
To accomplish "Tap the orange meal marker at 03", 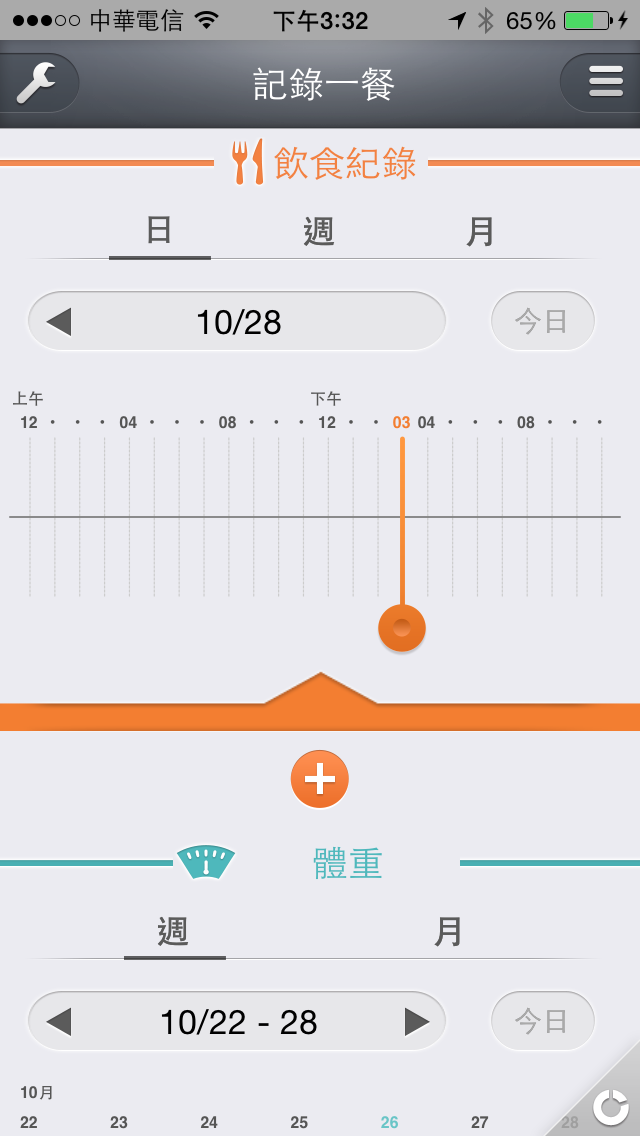I will coord(402,628).
